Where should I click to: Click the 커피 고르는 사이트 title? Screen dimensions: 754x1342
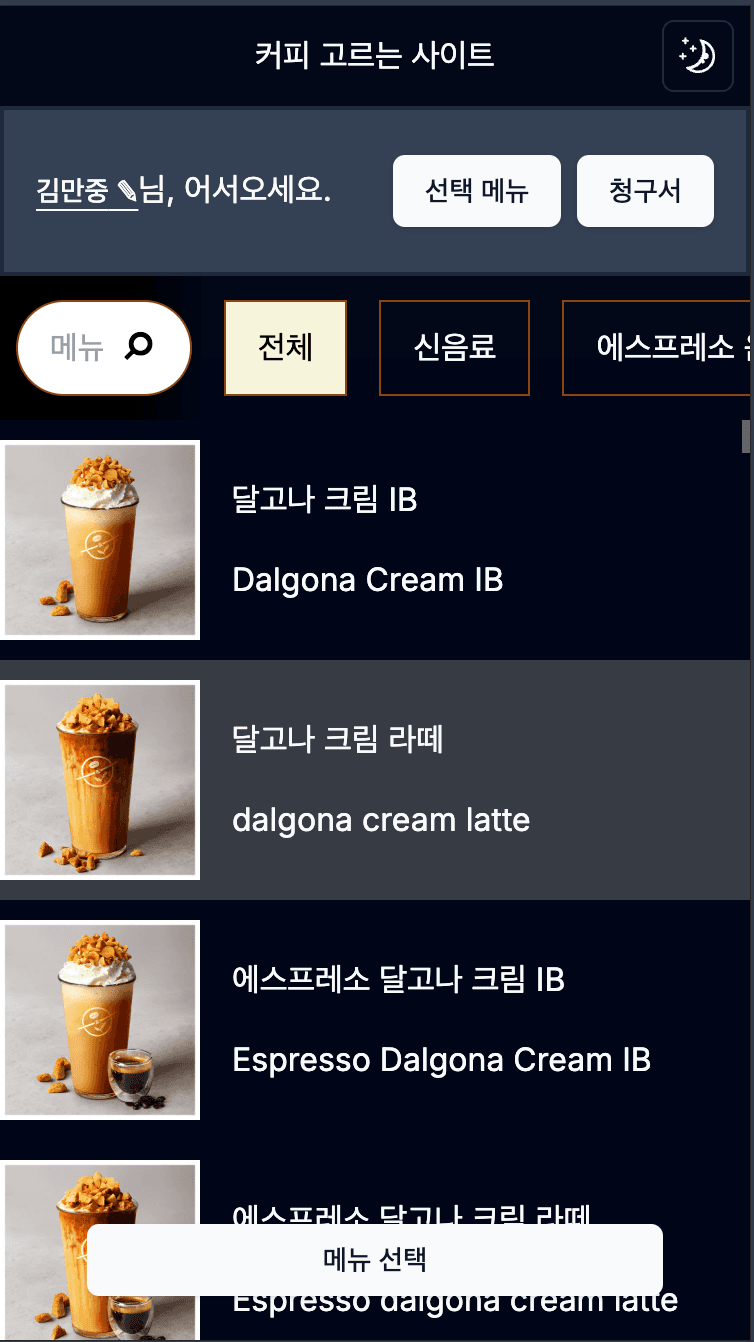[x=376, y=56]
